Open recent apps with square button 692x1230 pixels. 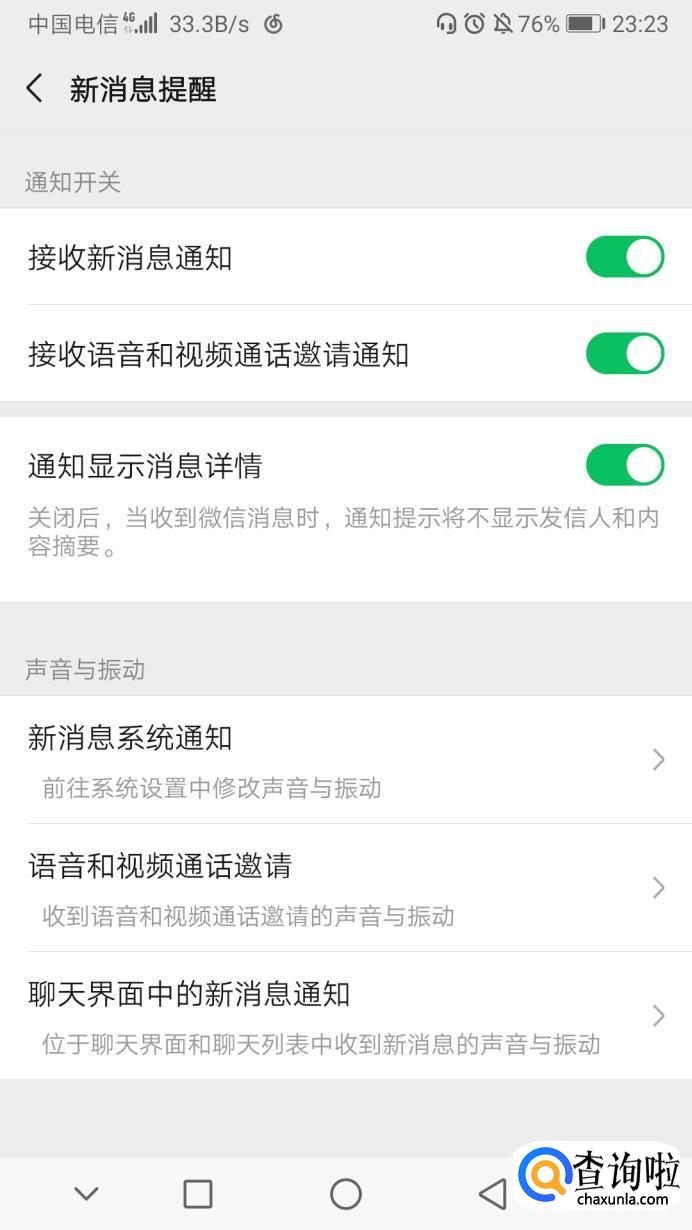(x=198, y=1193)
